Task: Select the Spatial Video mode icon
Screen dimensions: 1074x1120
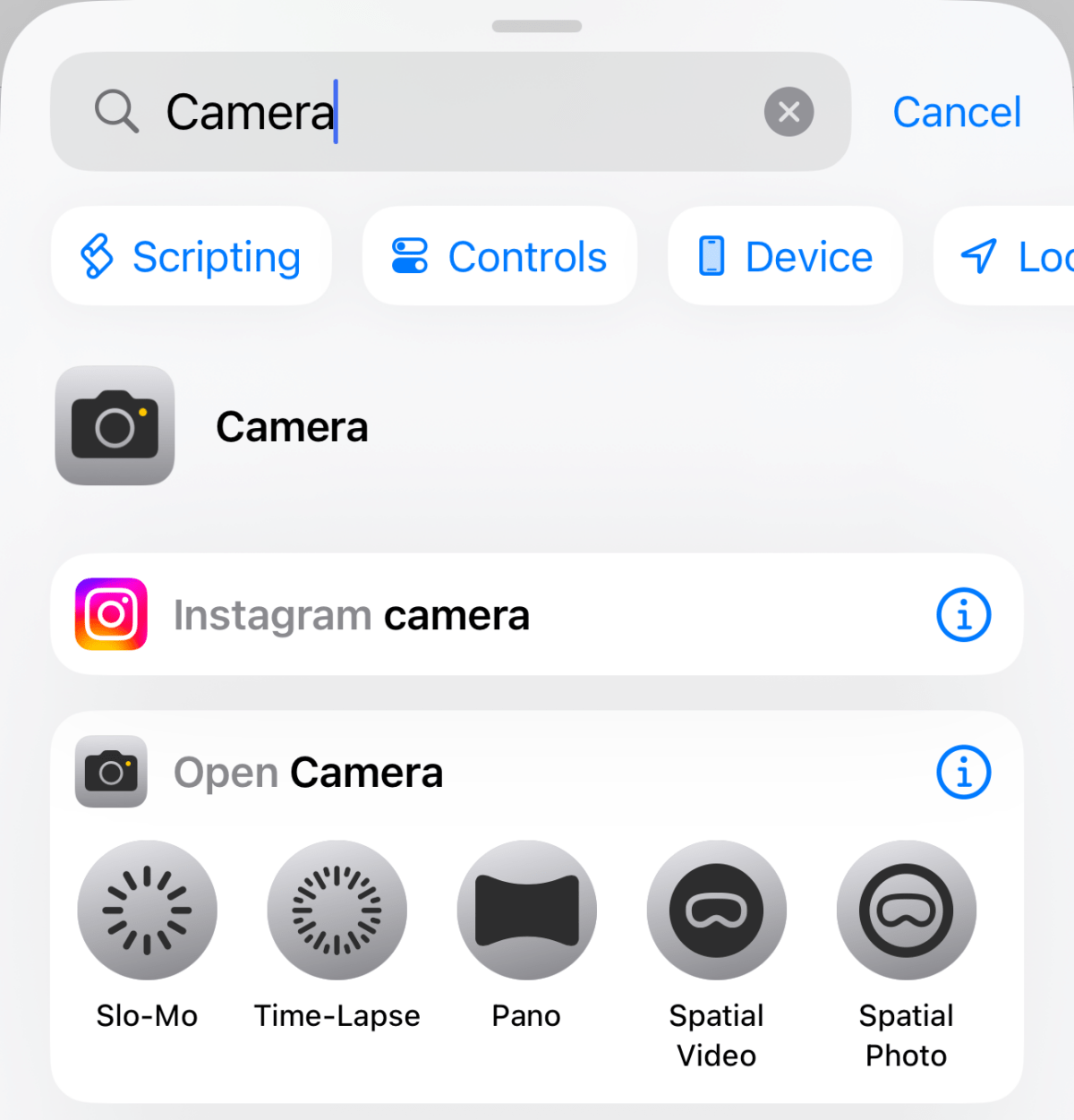Action: point(716,909)
